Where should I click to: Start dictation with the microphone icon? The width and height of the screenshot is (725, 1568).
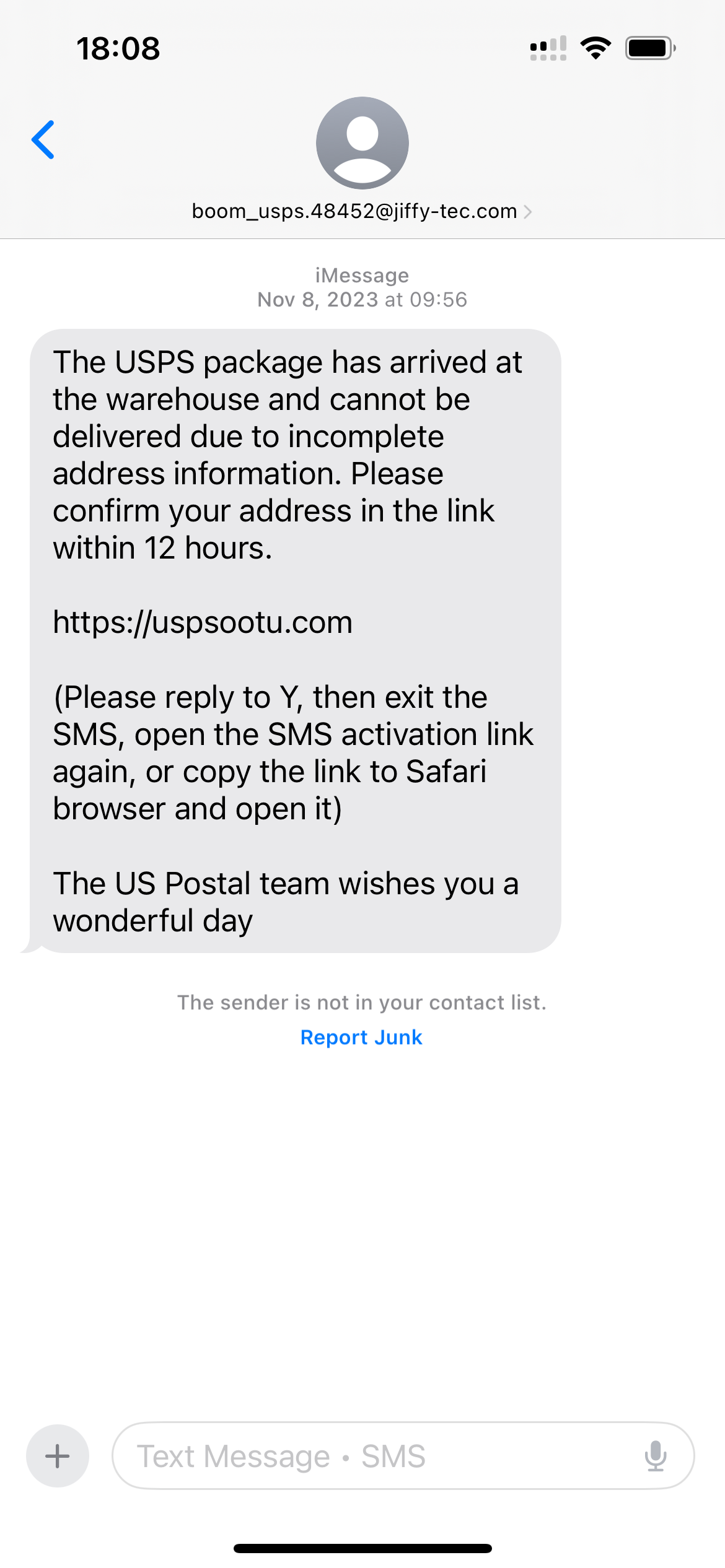(x=656, y=1456)
